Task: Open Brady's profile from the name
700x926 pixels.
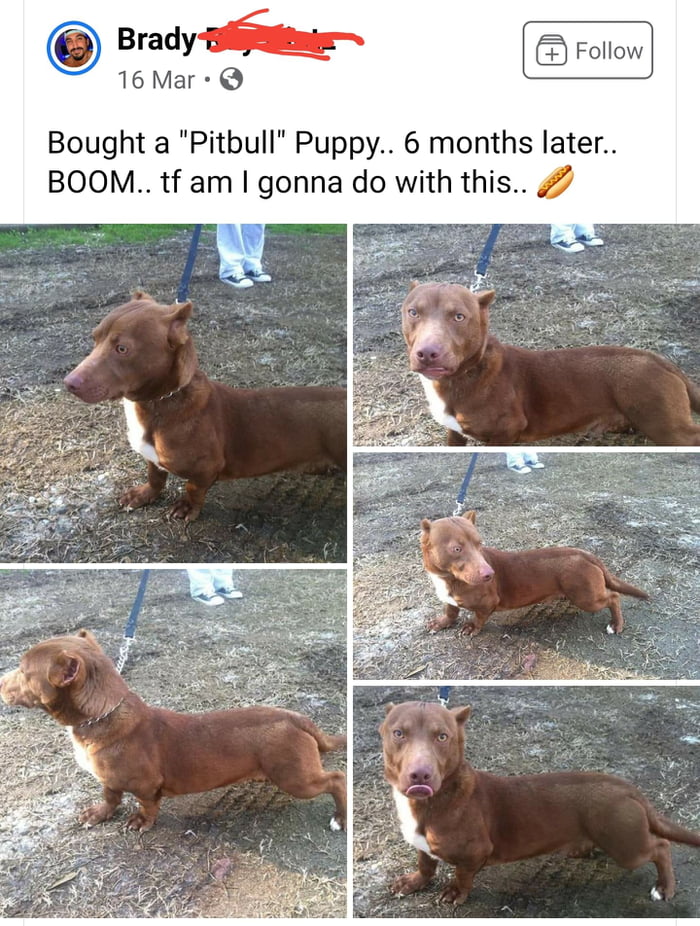Action: [x=157, y=40]
